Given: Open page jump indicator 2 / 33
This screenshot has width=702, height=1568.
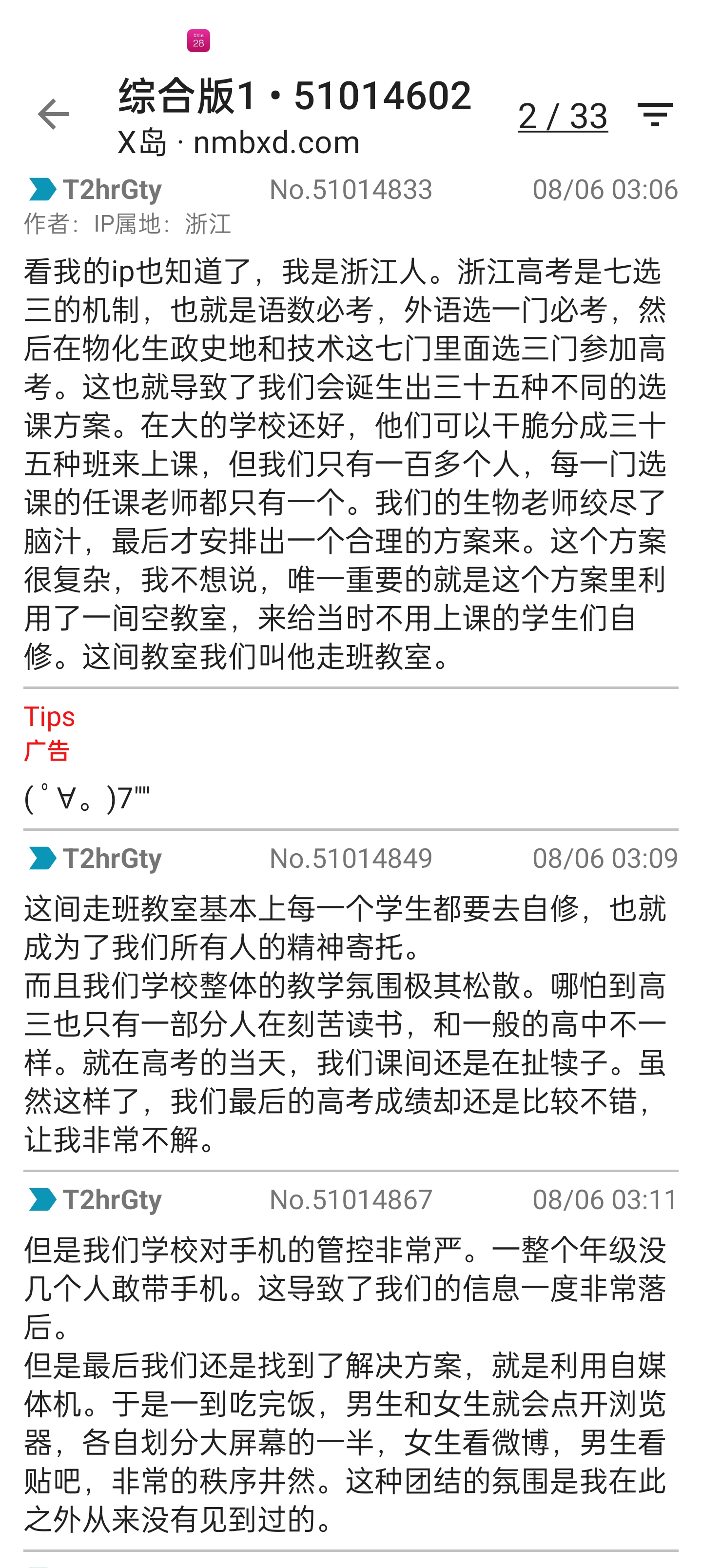Looking at the screenshot, I should (563, 116).
